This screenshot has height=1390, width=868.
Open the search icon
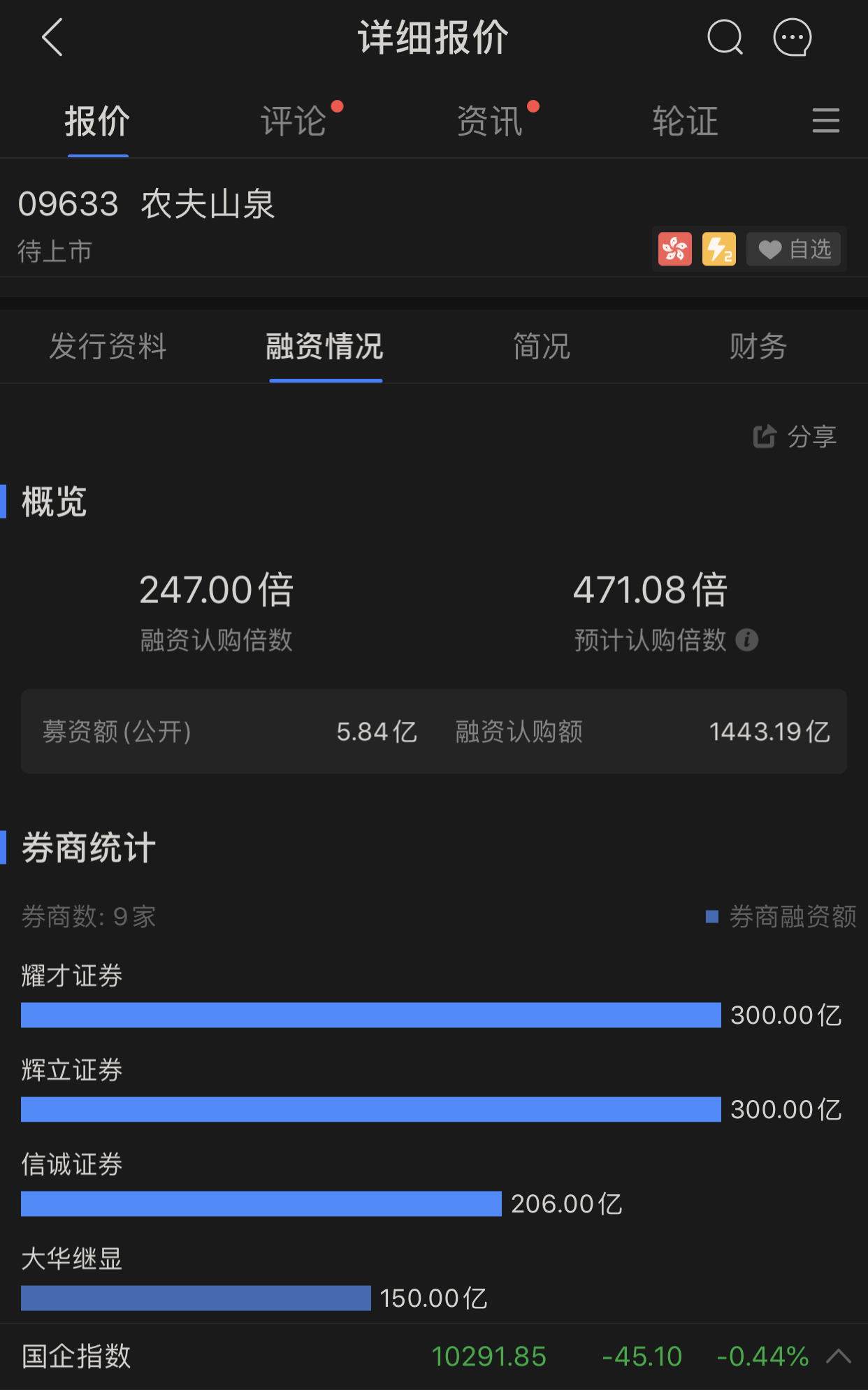point(725,37)
